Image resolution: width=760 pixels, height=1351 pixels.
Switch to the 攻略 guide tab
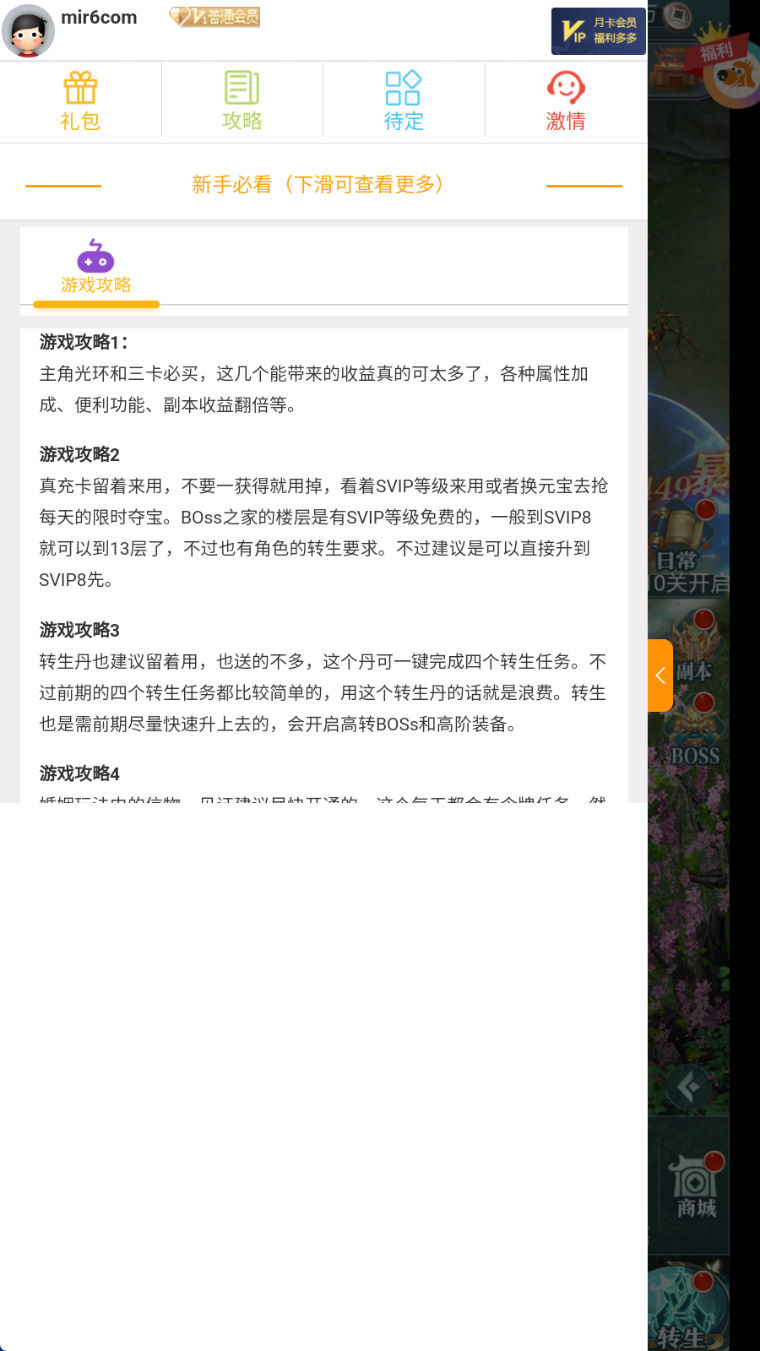(x=242, y=102)
